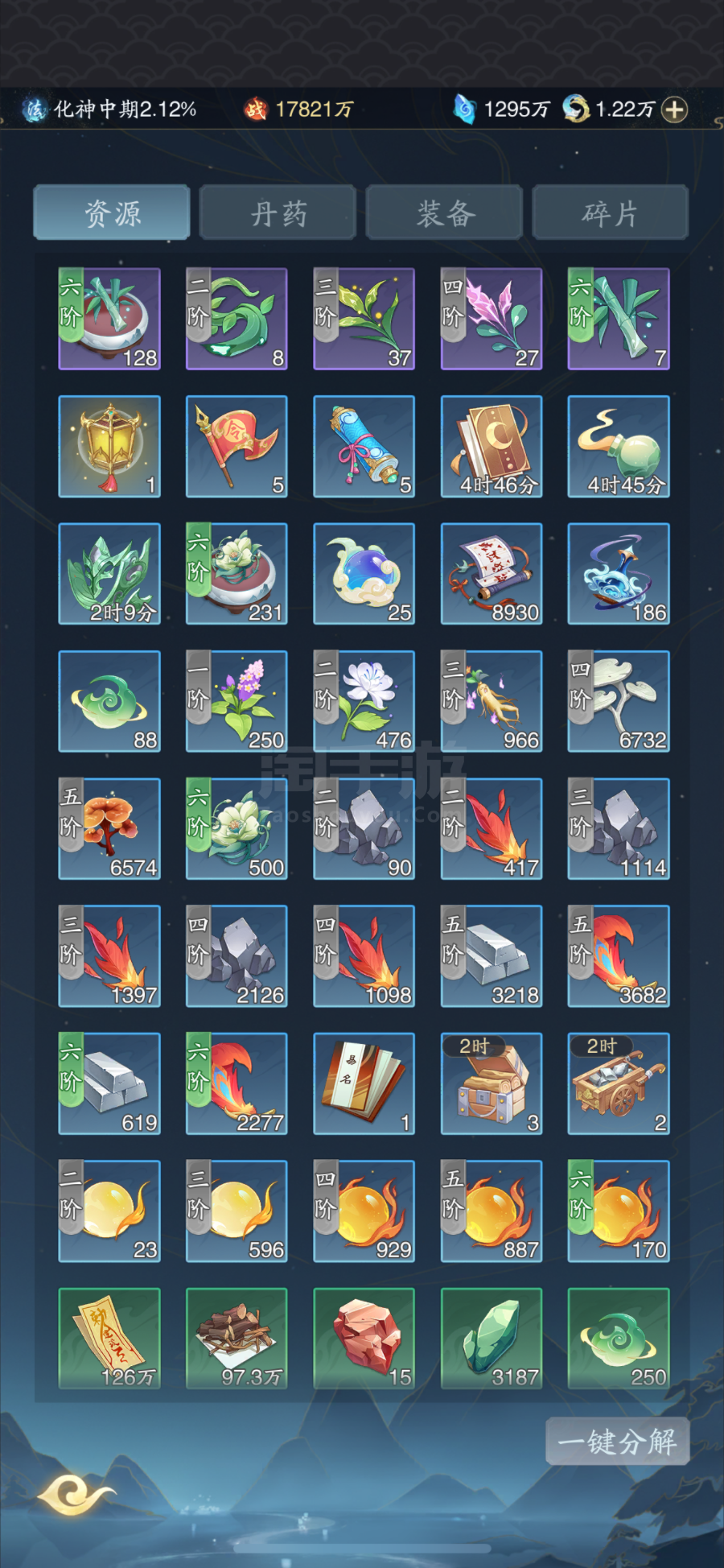Select the moon book item showing 4时46分
Screen dimensions: 724x1568
click(492, 447)
